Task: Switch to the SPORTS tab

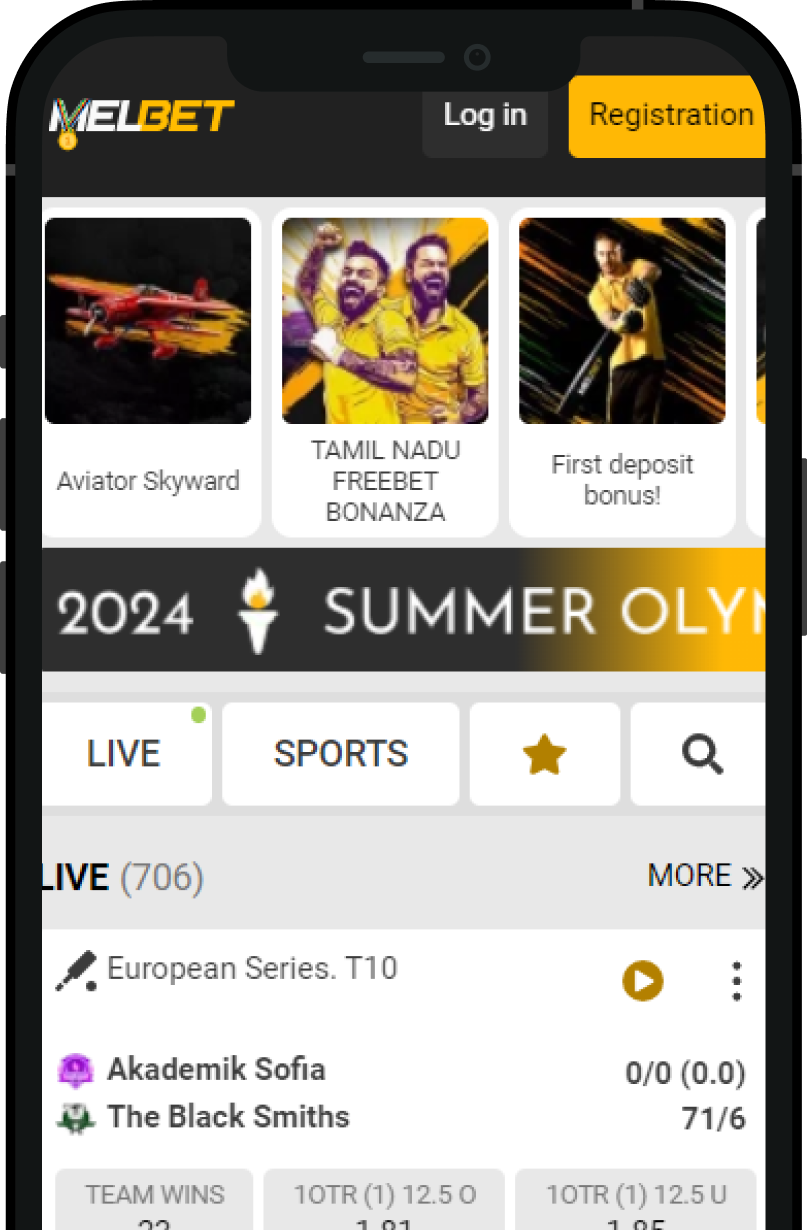Action: (x=341, y=754)
